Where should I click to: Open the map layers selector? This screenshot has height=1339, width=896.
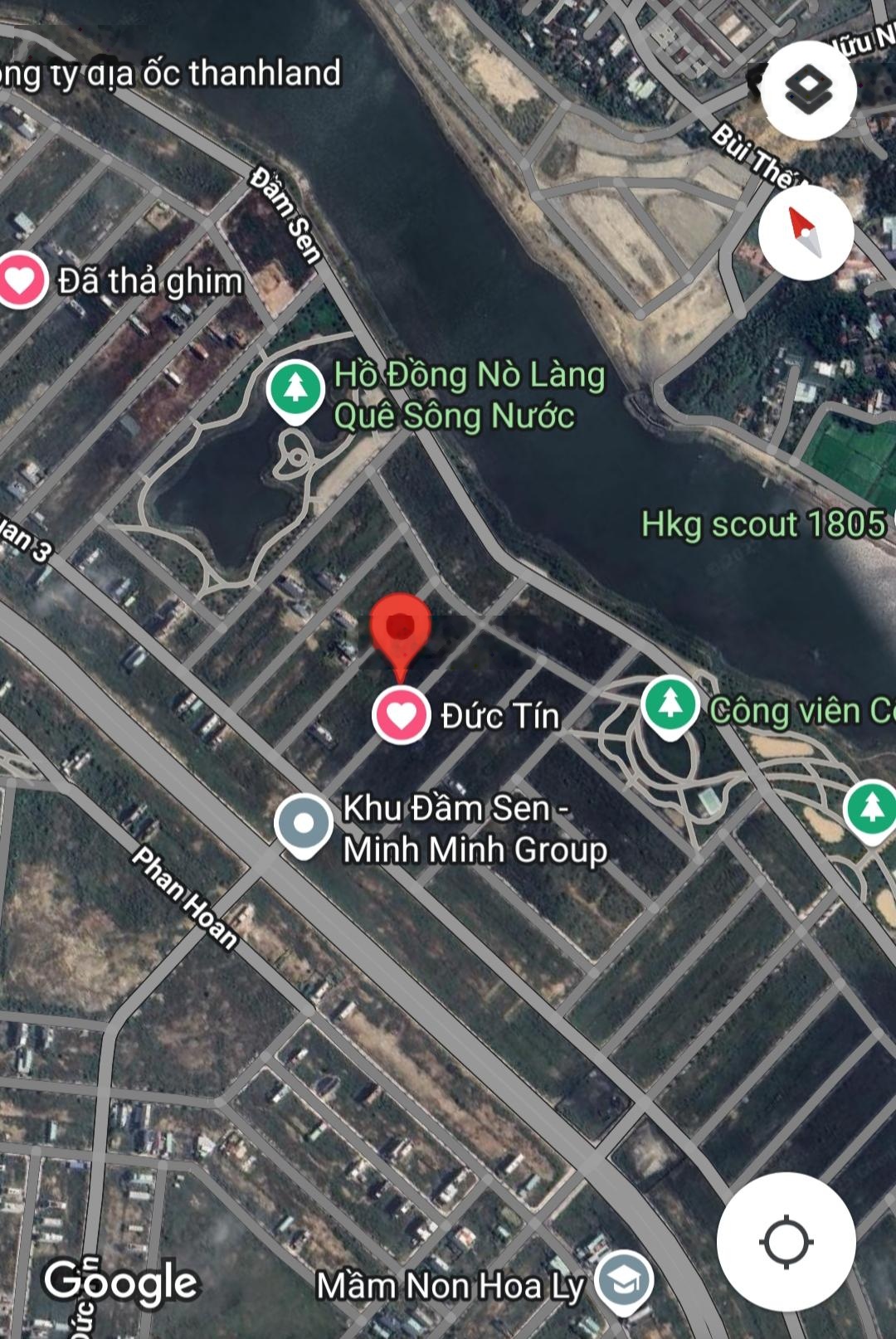click(x=808, y=89)
